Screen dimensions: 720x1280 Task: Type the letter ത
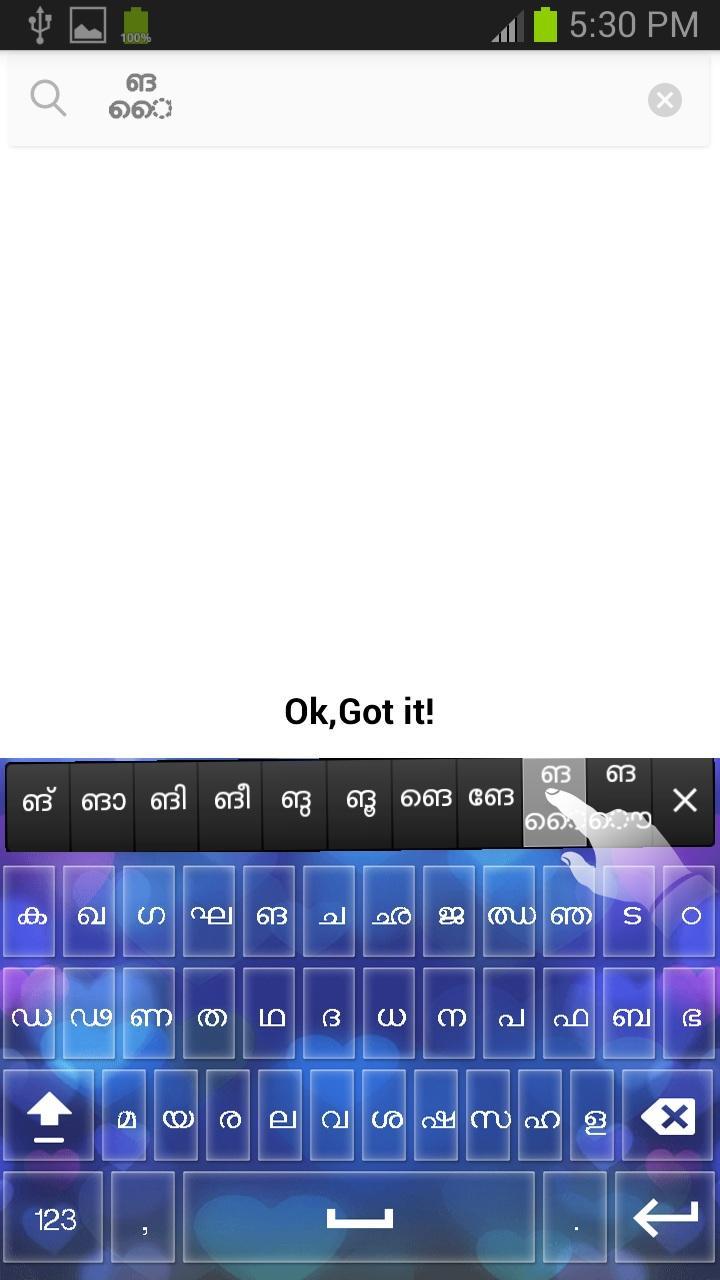click(211, 1017)
